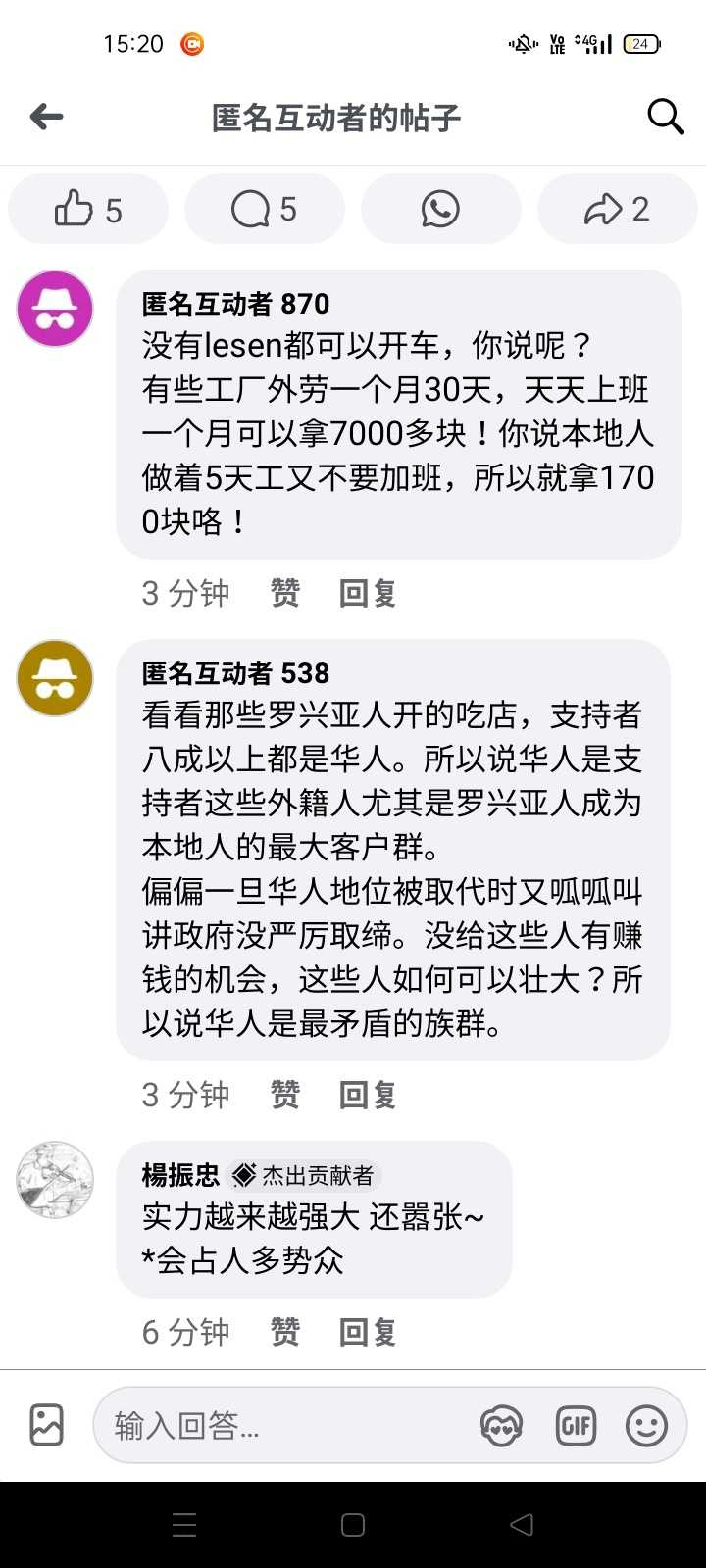Open the GIF picker
The width and height of the screenshot is (706, 1568).
576,1426
